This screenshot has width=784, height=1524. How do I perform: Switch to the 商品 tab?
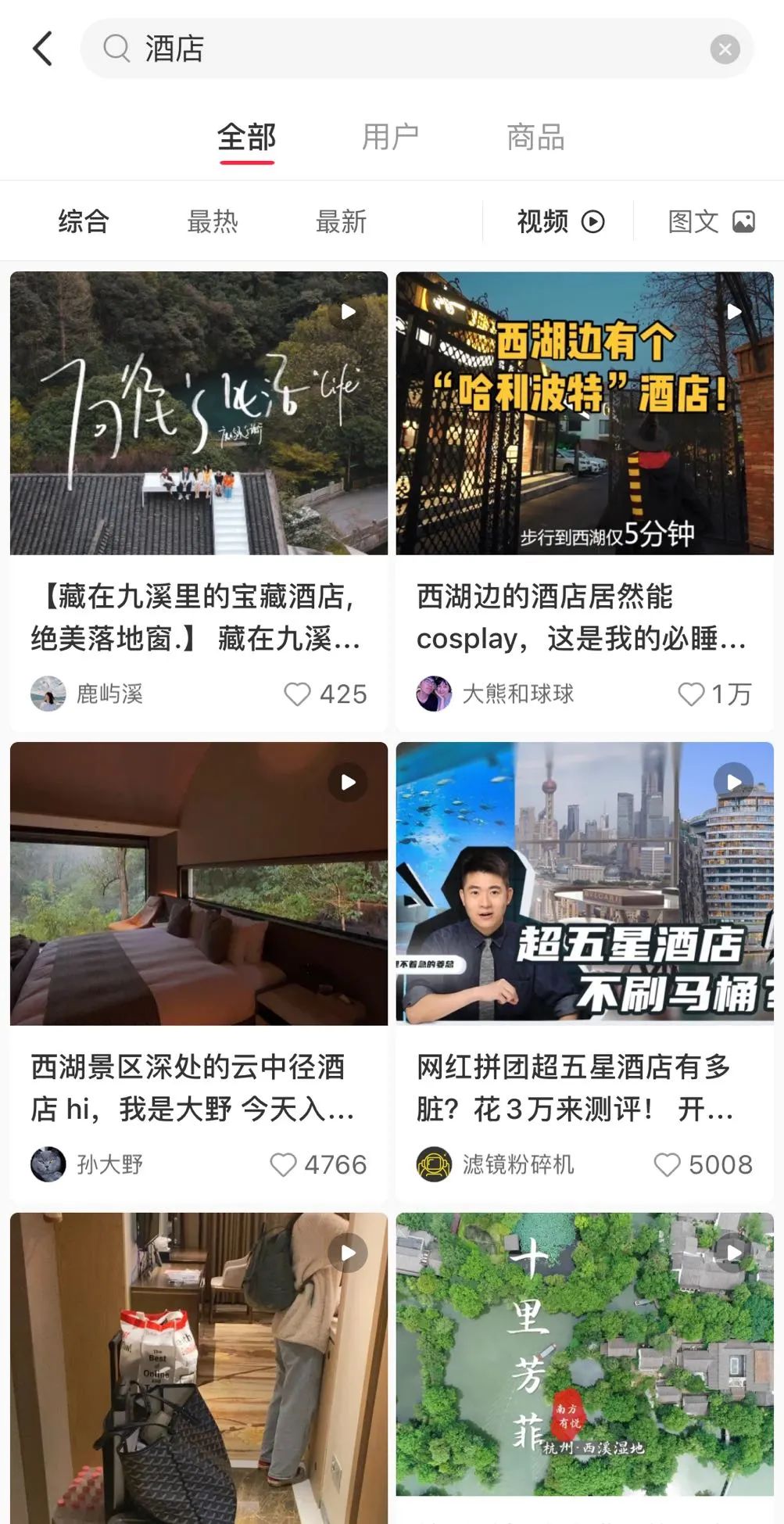pyautogui.click(x=535, y=138)
